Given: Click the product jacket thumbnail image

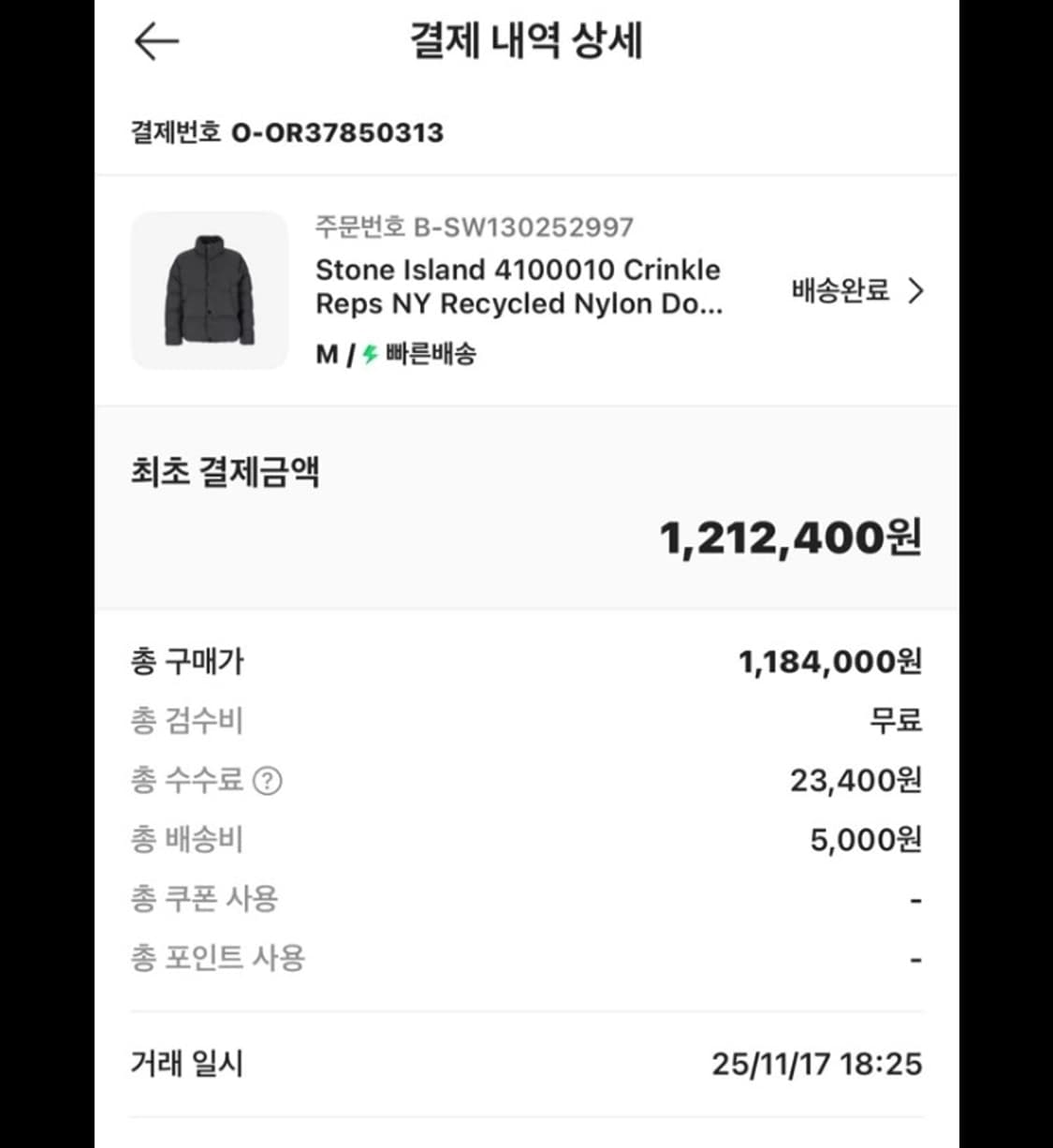Looking at the screenshot, I should [x=209, y=291].
